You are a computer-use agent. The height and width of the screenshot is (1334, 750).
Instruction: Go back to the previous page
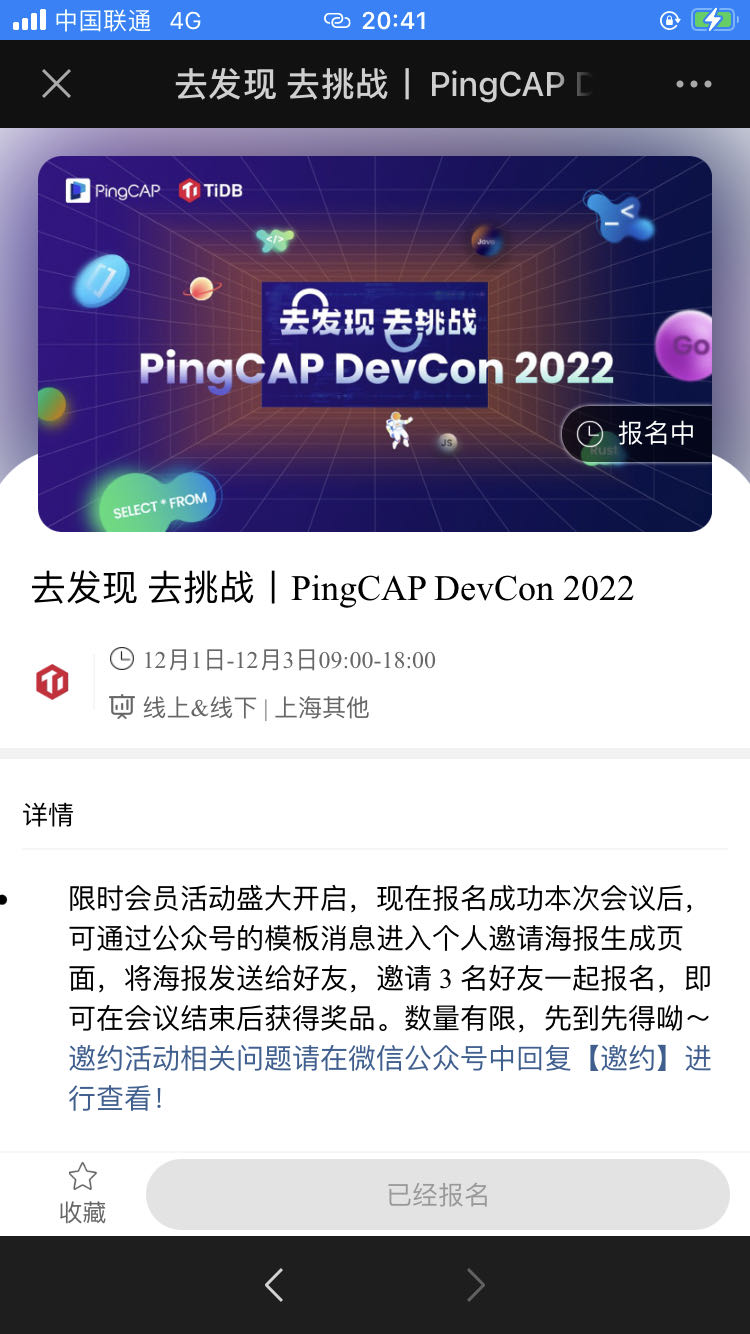[x=274, y=1285]
